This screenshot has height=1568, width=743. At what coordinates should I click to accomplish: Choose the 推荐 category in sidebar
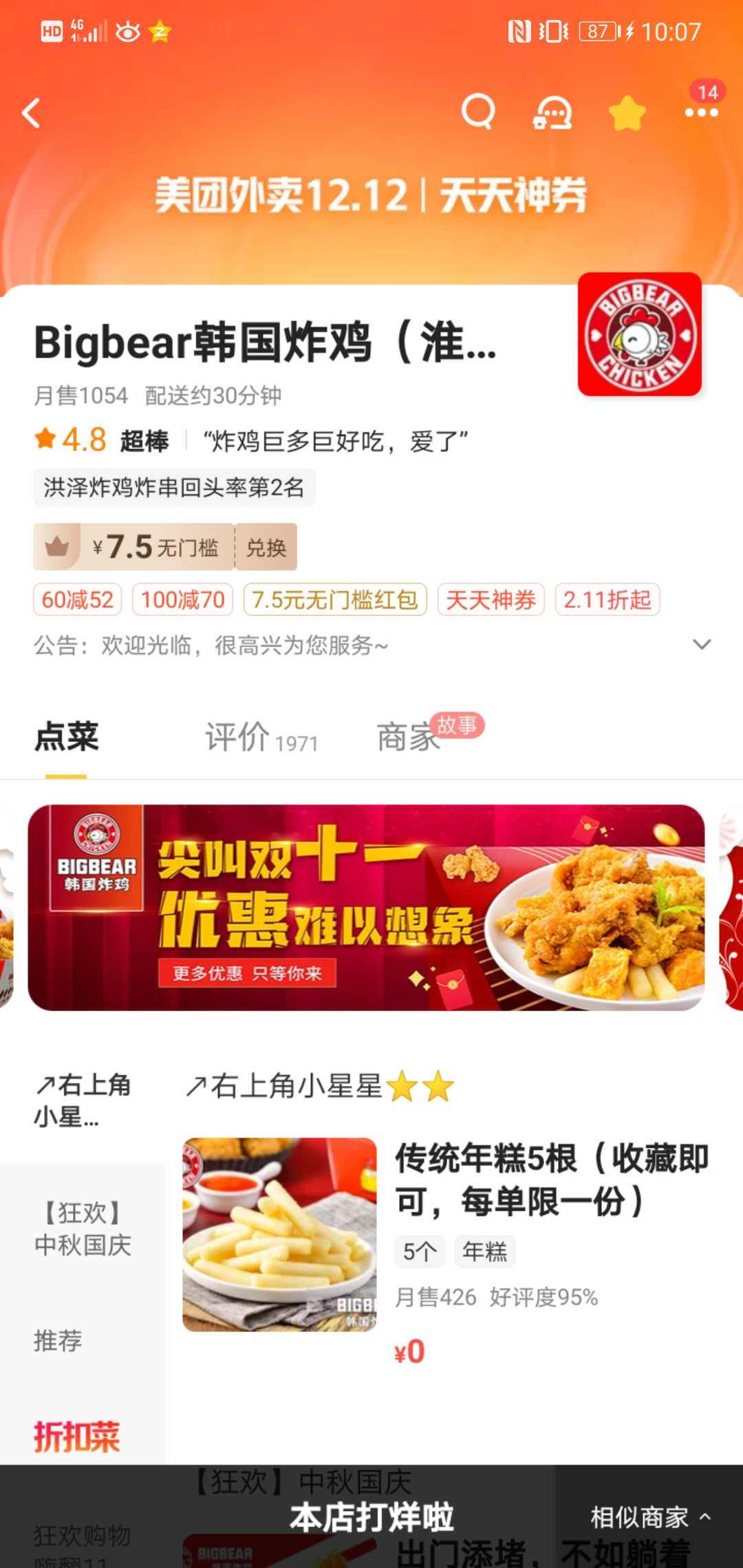tap(58, 1340)
